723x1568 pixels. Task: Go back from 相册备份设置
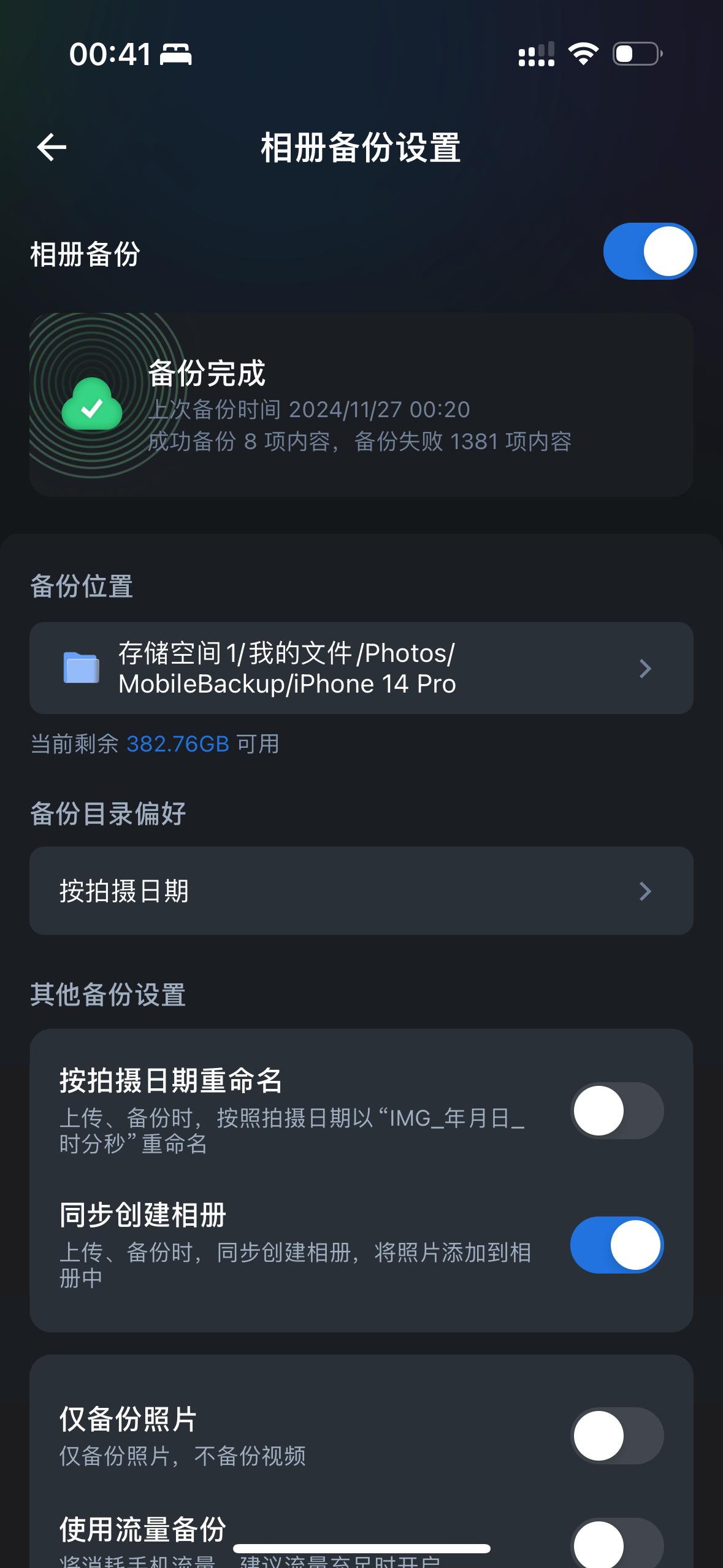tap(52, 148)
